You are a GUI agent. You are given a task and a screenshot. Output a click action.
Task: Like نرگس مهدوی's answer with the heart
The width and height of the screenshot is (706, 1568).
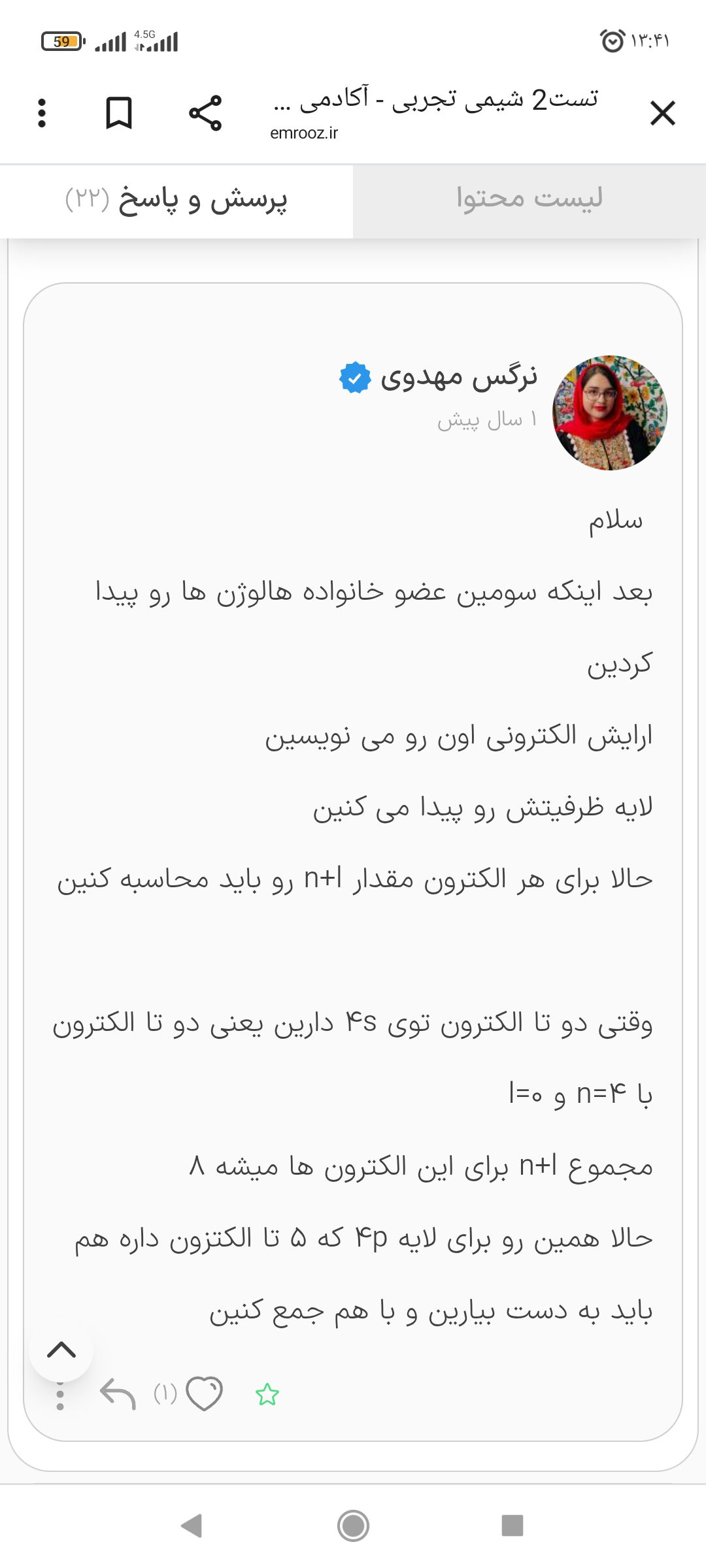[x=205, y=1394]
